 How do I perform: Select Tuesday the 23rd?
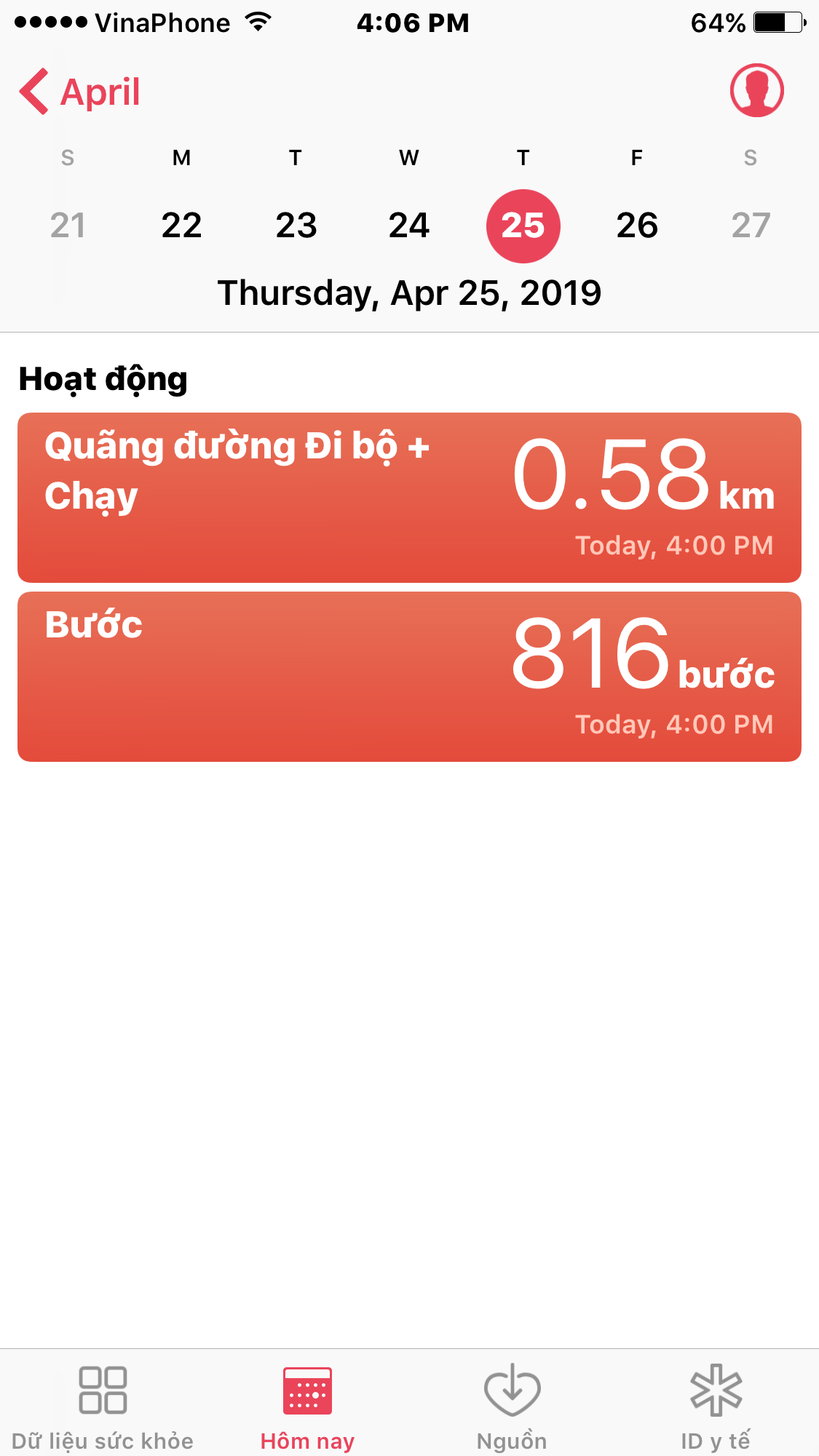click(x=296, y=226)
